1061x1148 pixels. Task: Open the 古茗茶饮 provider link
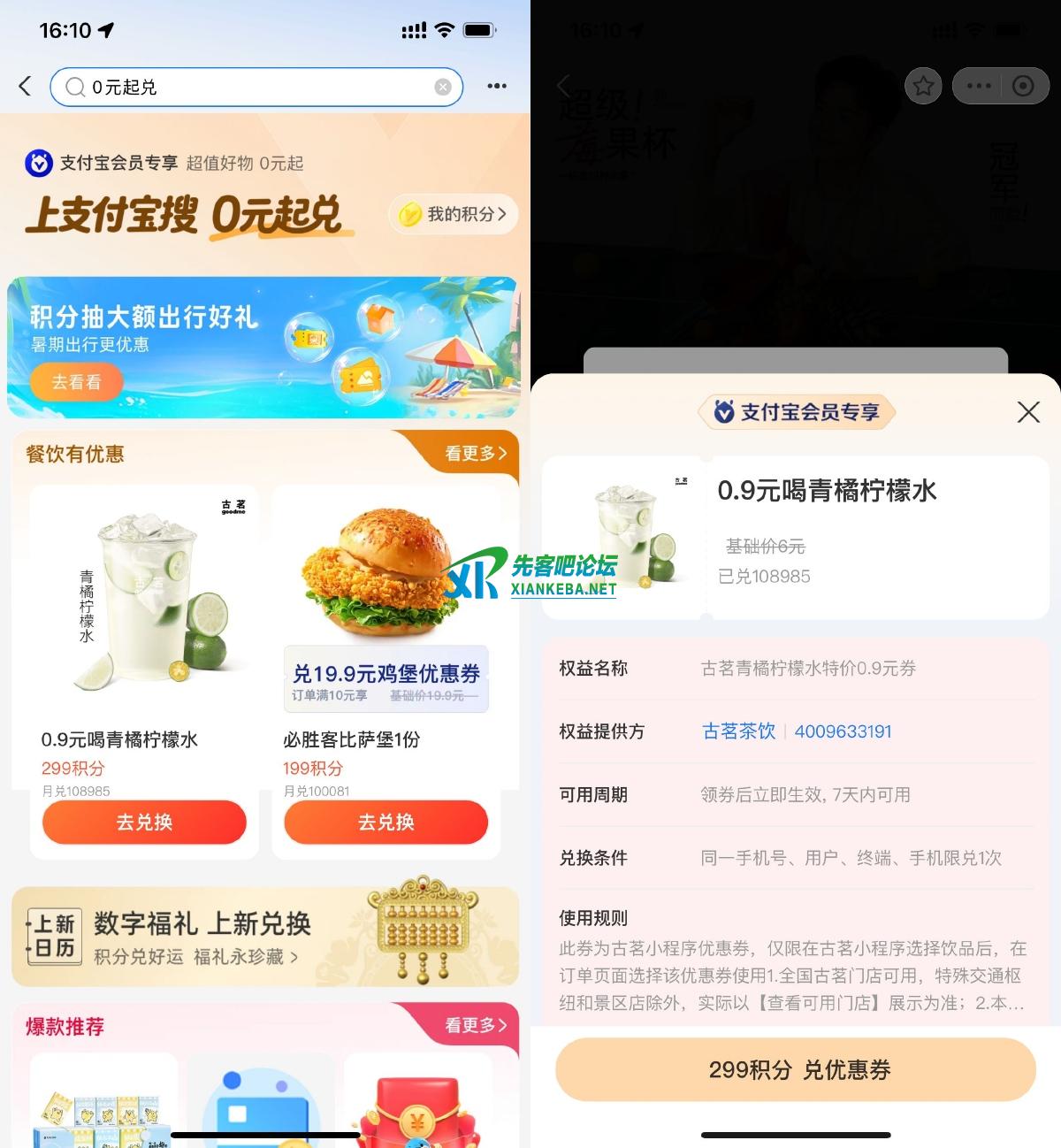[x=738, y=731]
